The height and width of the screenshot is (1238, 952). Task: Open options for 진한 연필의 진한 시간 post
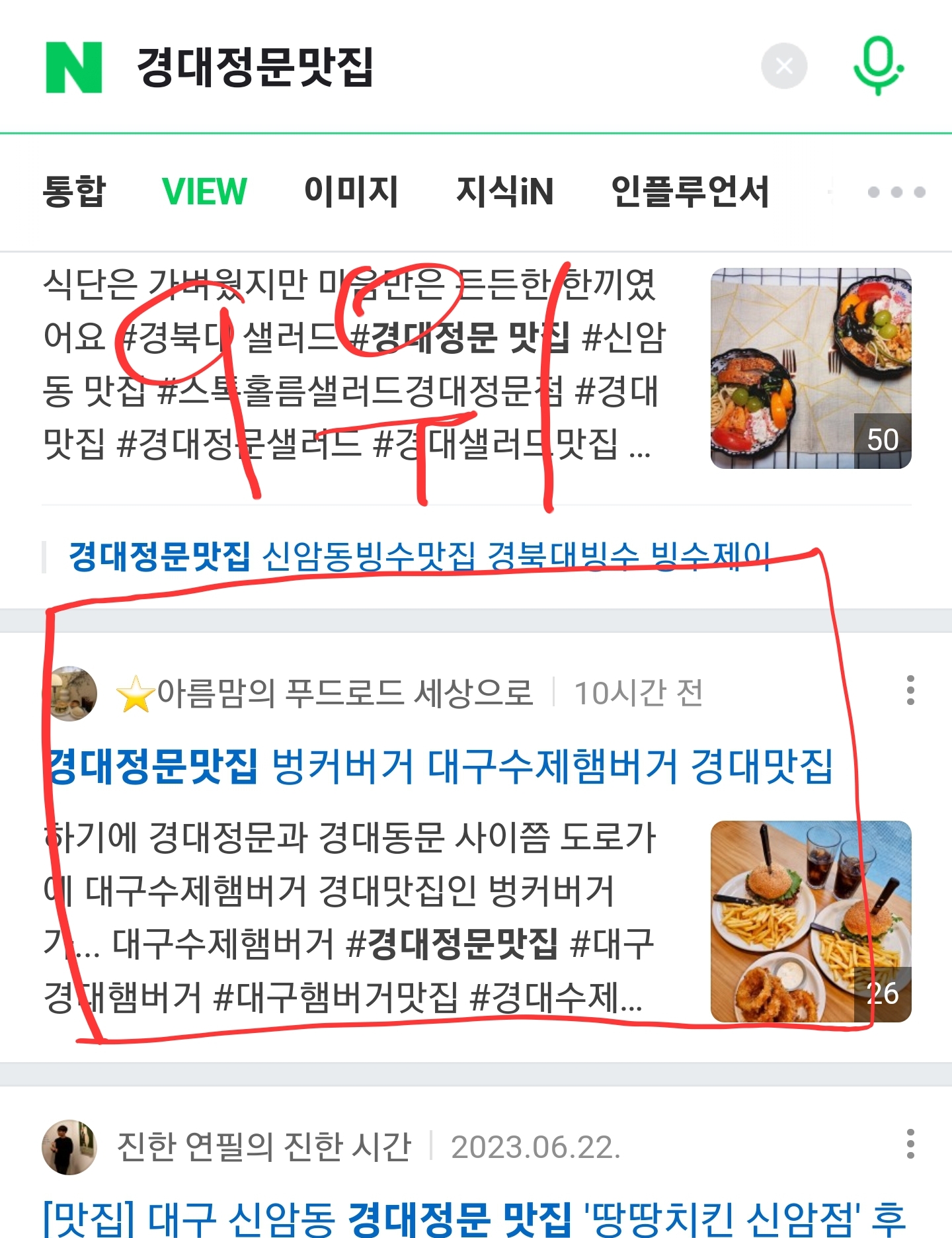point(910,1144)
